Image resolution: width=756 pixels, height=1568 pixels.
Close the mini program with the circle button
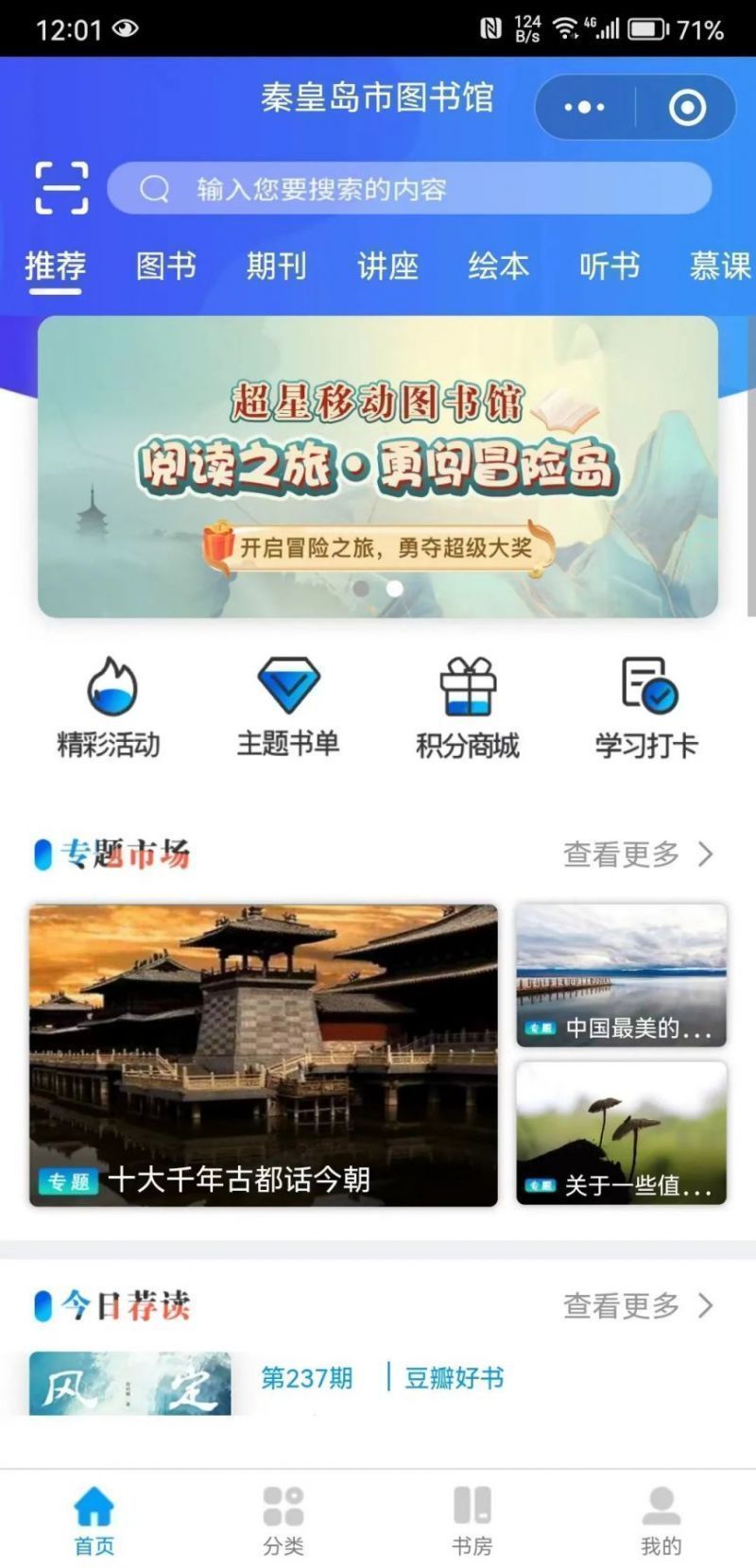(x=687, y=108)
